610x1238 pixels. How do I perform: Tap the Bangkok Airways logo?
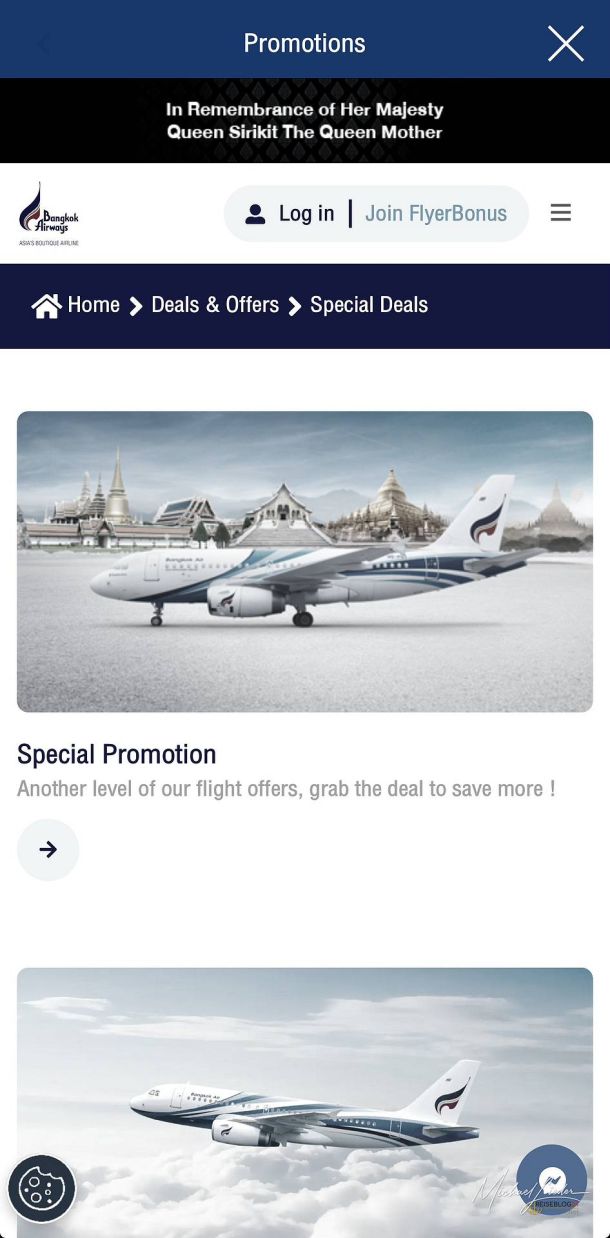49,213
